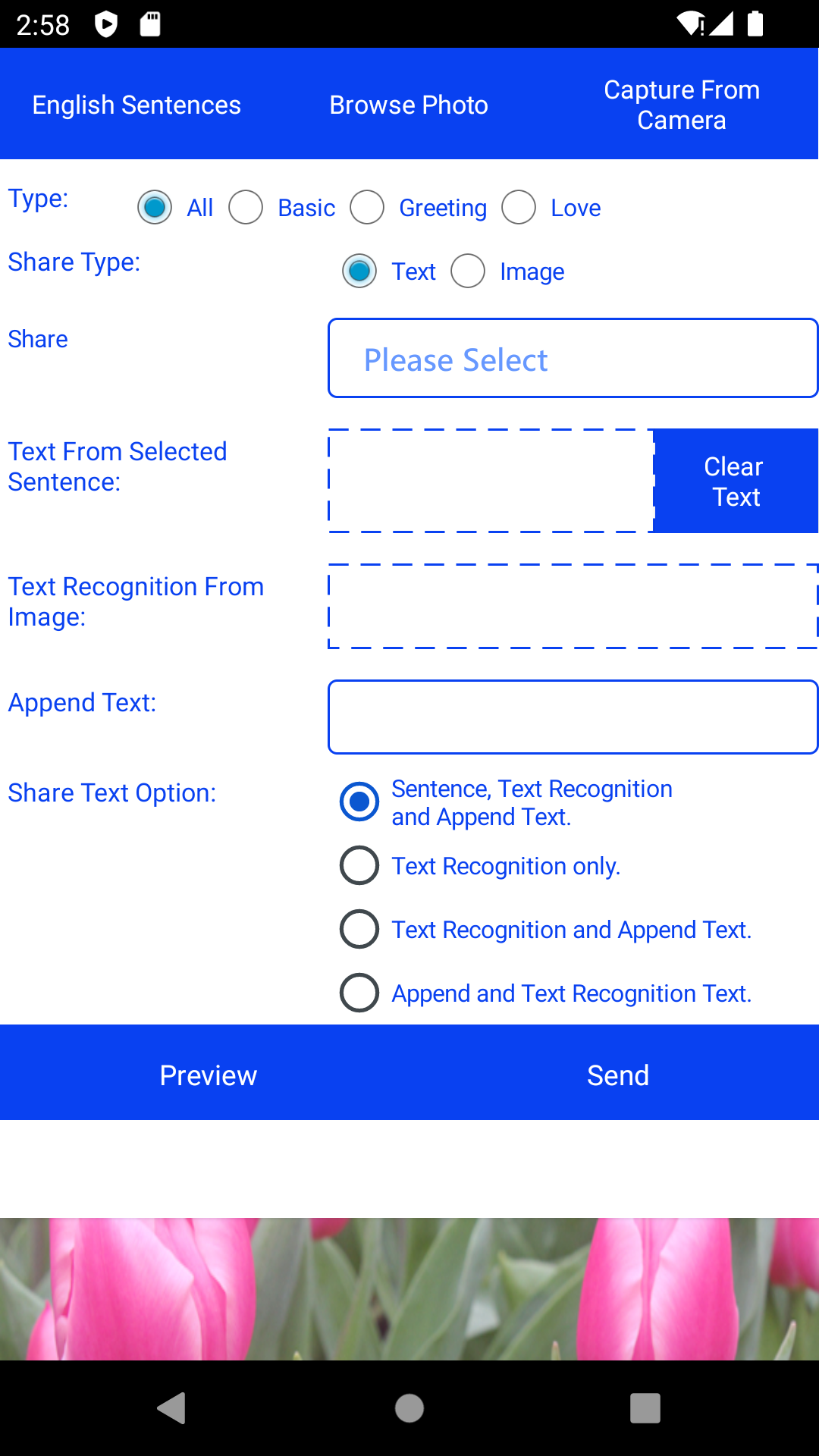
Task: Choose Text Recognition and Append Text
Action: 546,930
